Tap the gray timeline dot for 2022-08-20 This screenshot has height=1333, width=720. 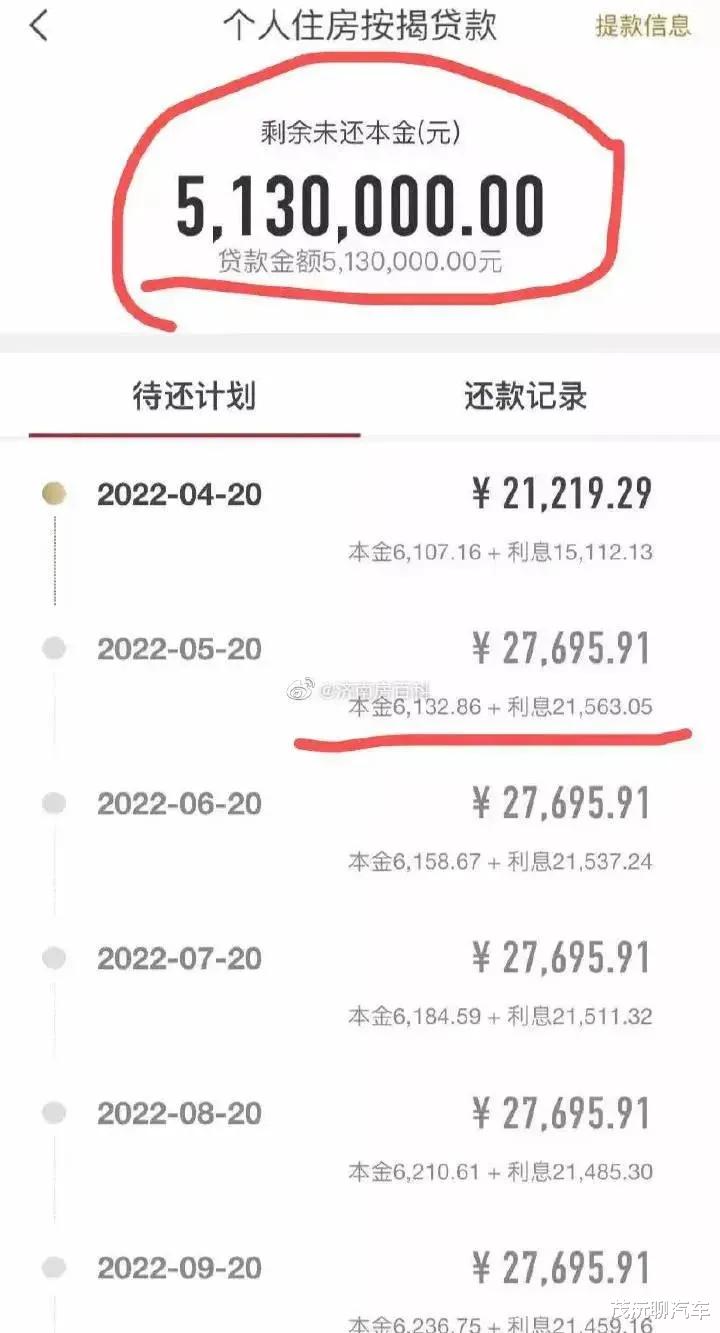point(54,1112)
